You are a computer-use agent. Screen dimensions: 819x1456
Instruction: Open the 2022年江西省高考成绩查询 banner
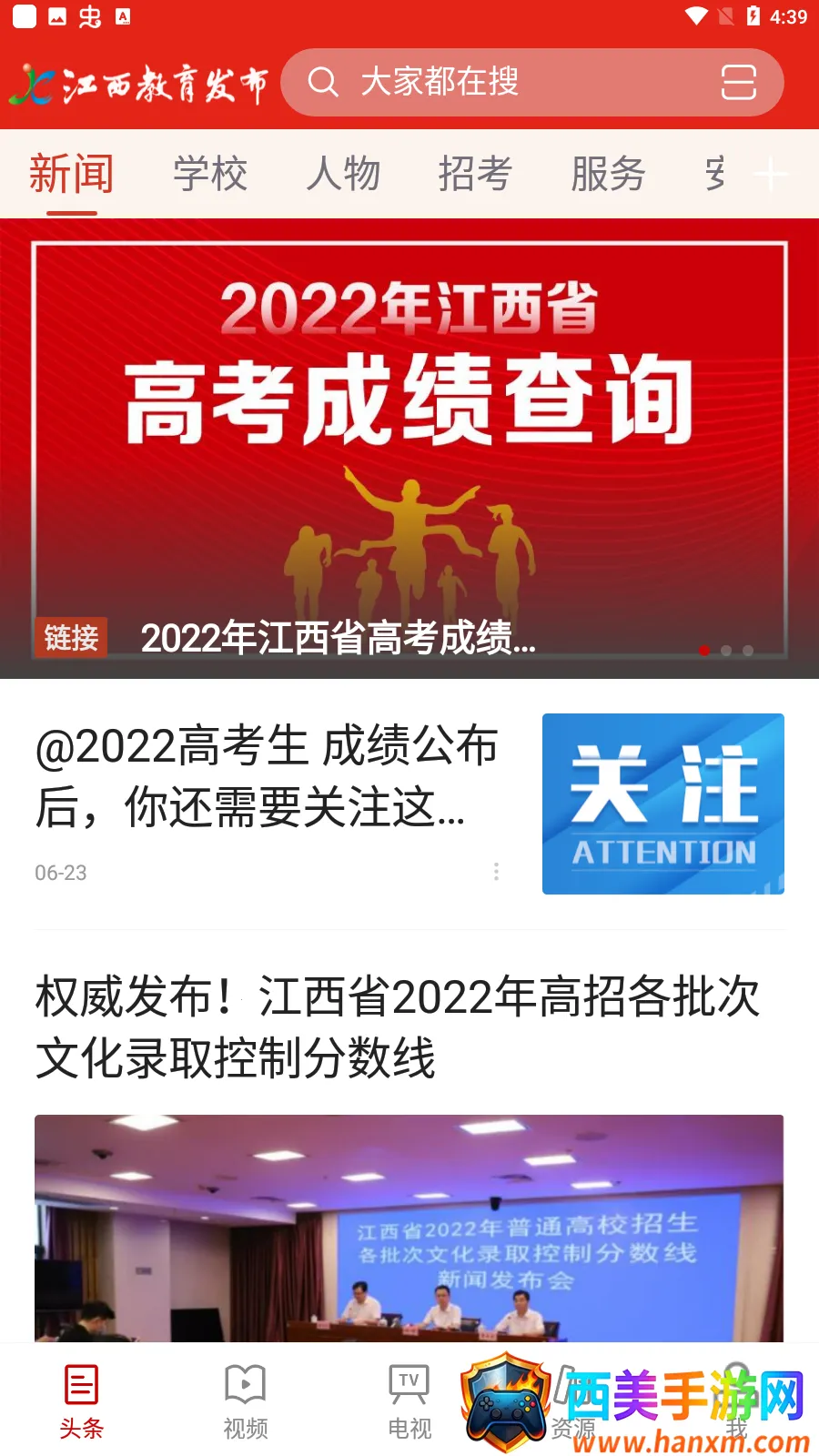(409, 446)
